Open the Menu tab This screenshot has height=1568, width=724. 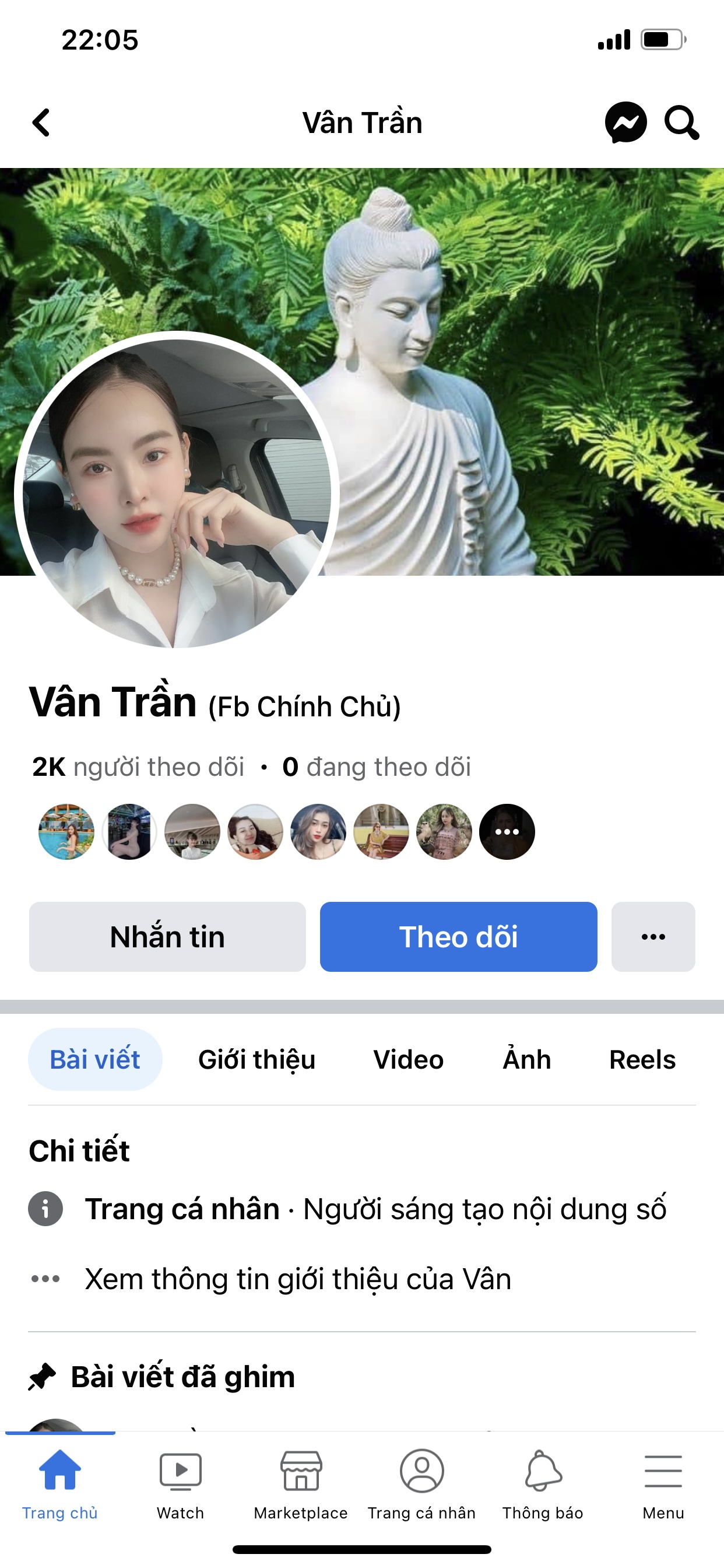point(663,1484)
